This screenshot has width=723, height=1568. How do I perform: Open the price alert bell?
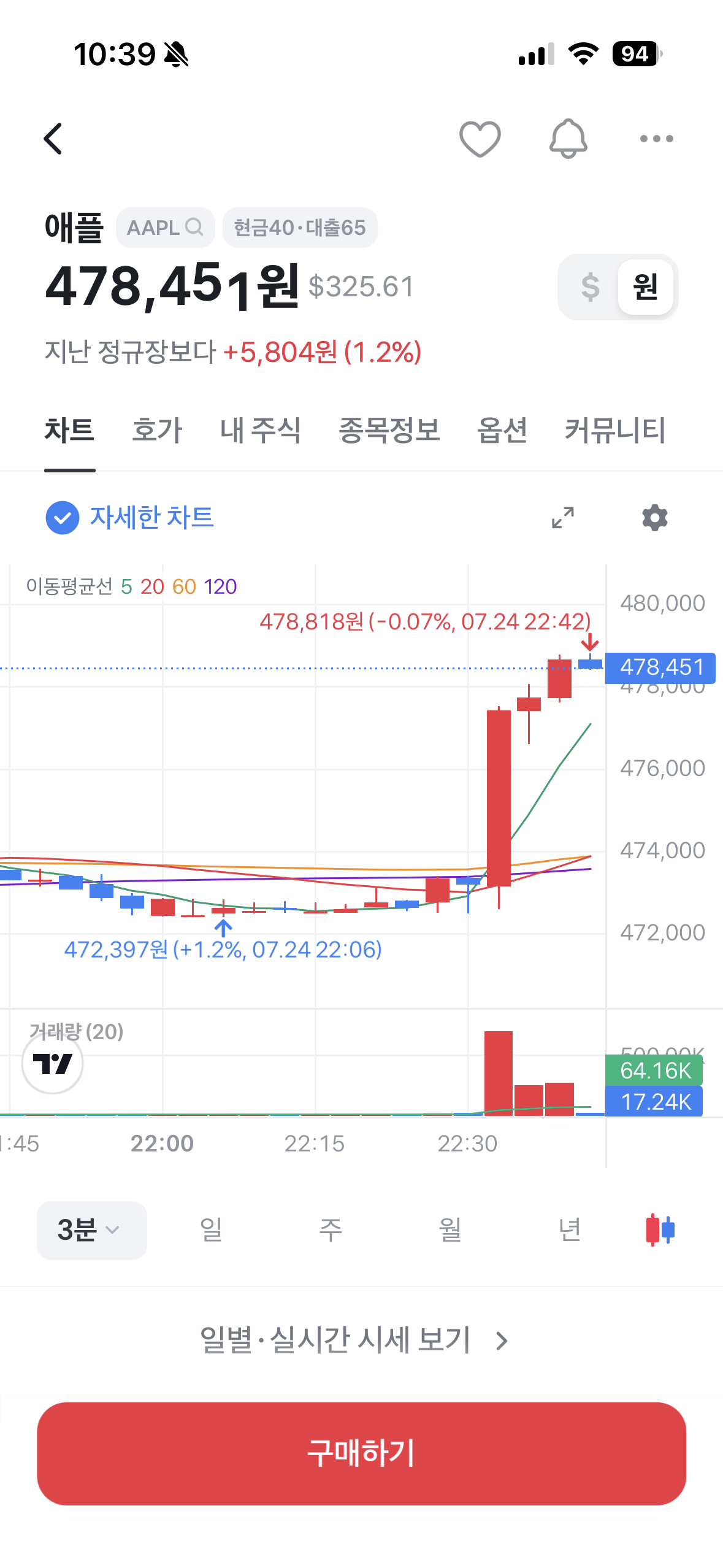[x=568, y=139]
